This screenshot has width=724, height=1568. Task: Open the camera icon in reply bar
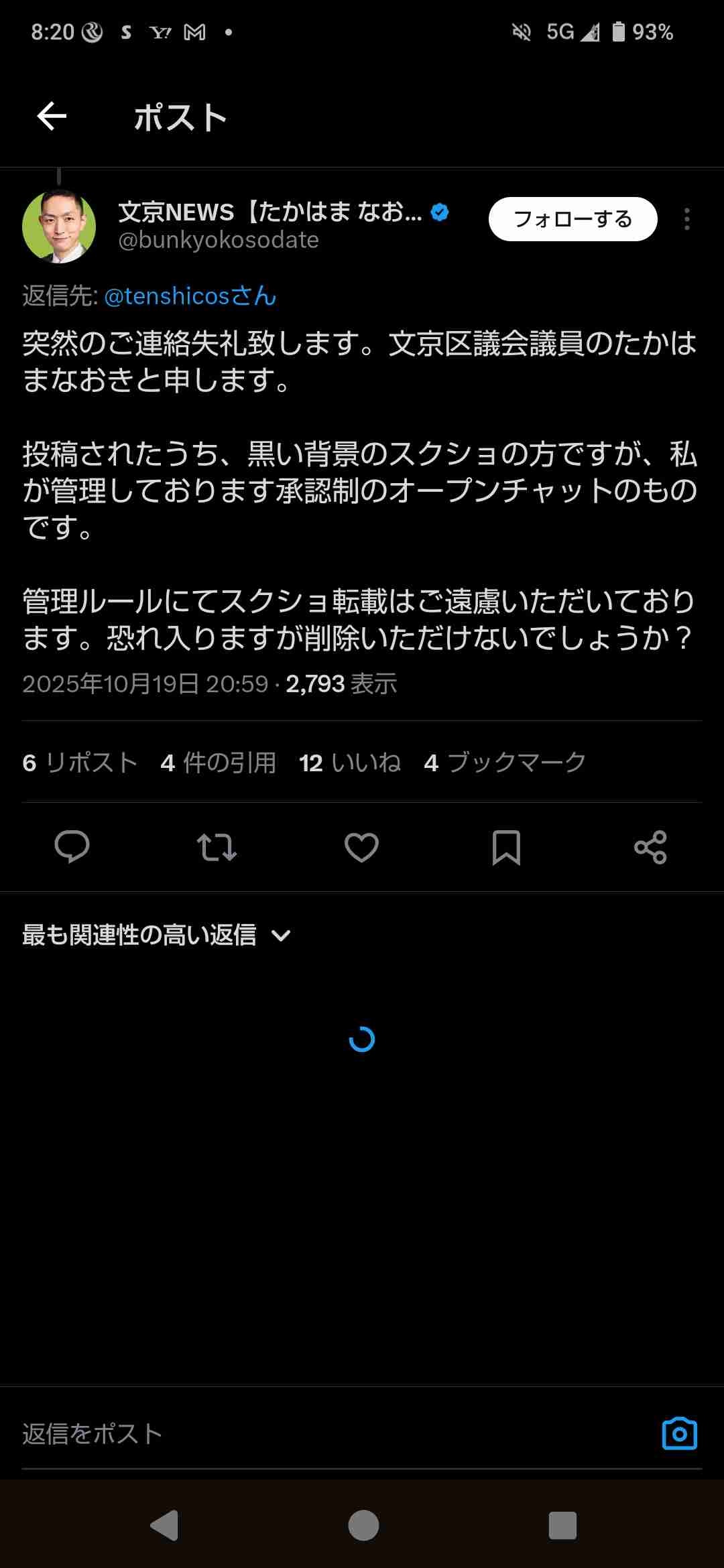[x=679, y=1434]
